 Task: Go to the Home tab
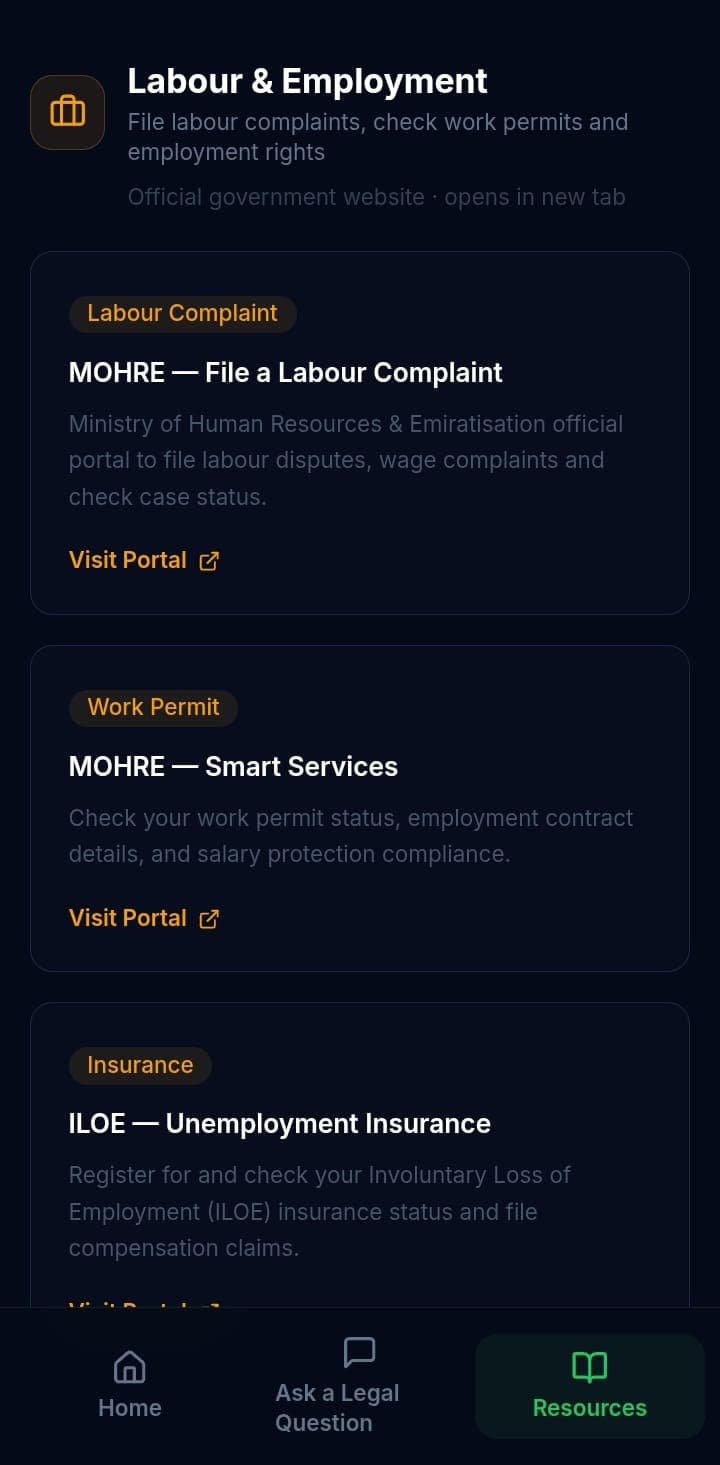(130, 1385)
